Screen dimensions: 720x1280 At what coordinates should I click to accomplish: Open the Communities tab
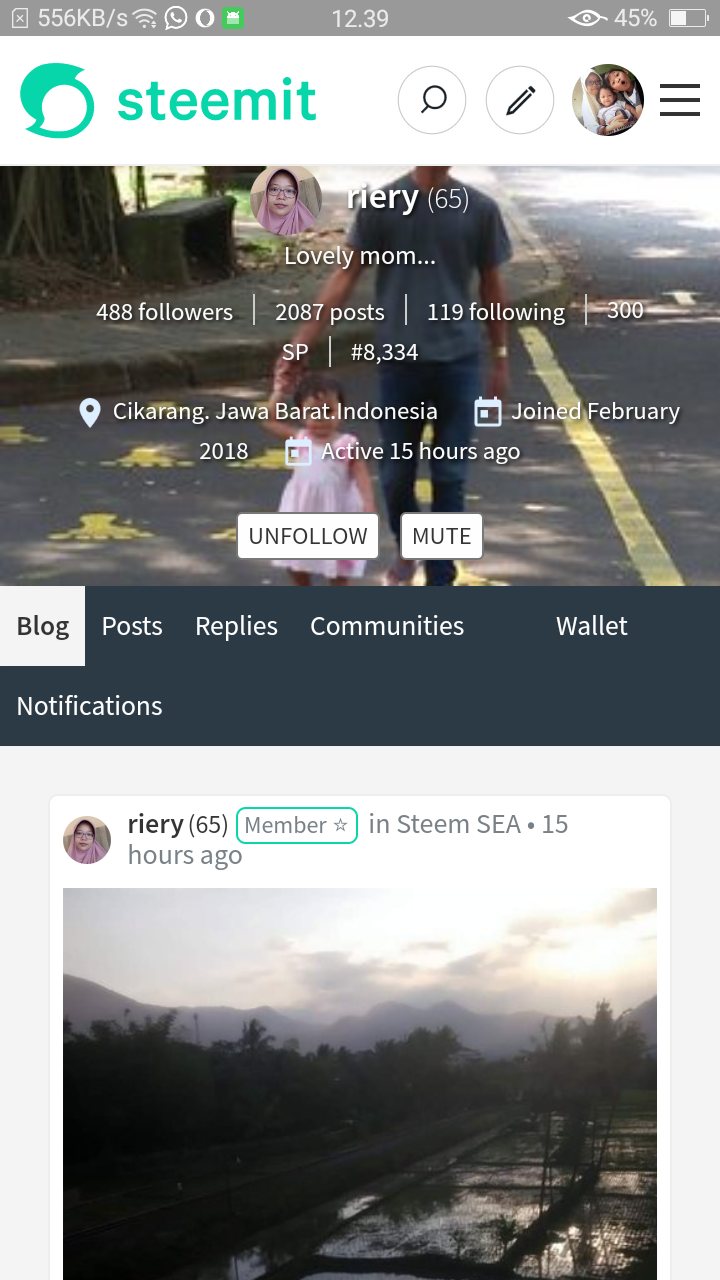387,626
